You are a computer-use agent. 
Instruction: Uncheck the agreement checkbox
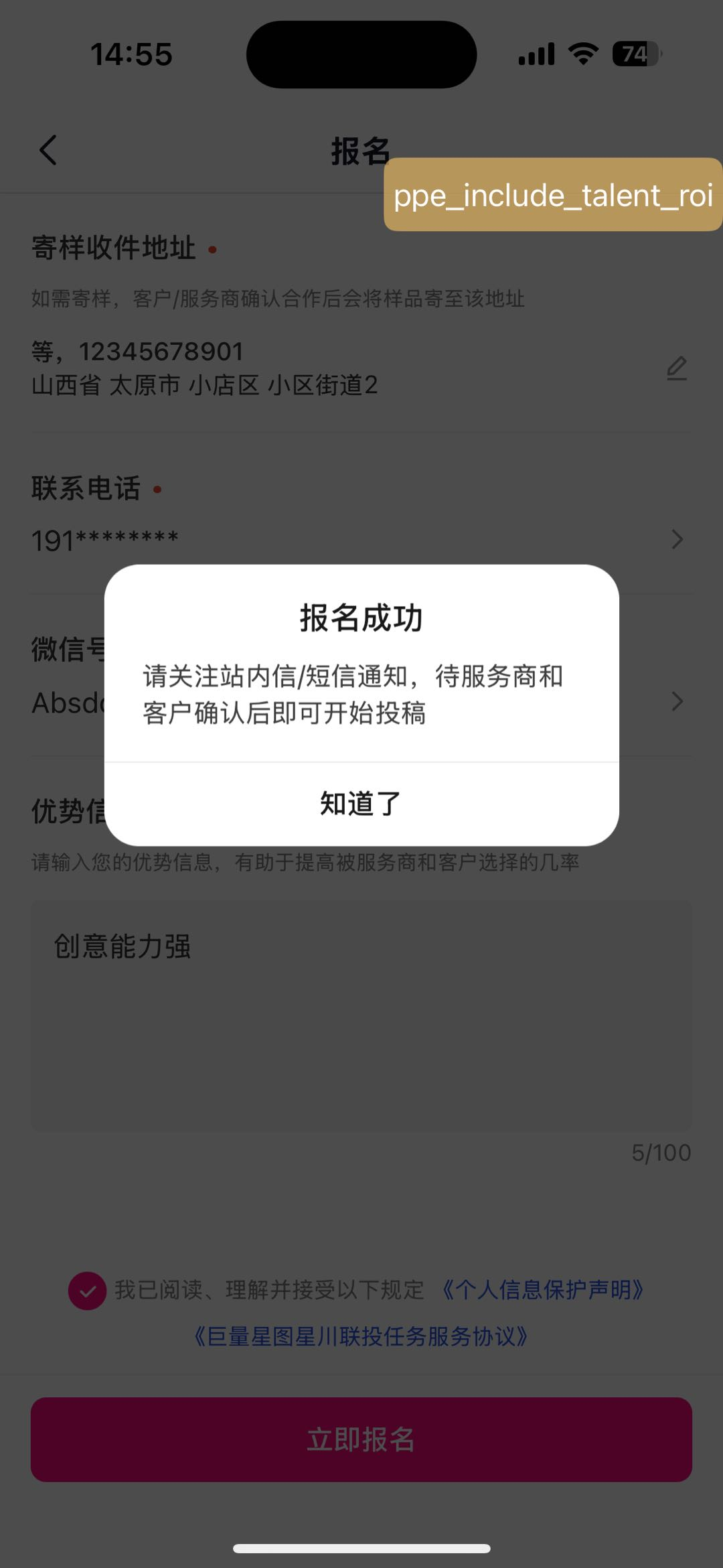coord(88,1291)
